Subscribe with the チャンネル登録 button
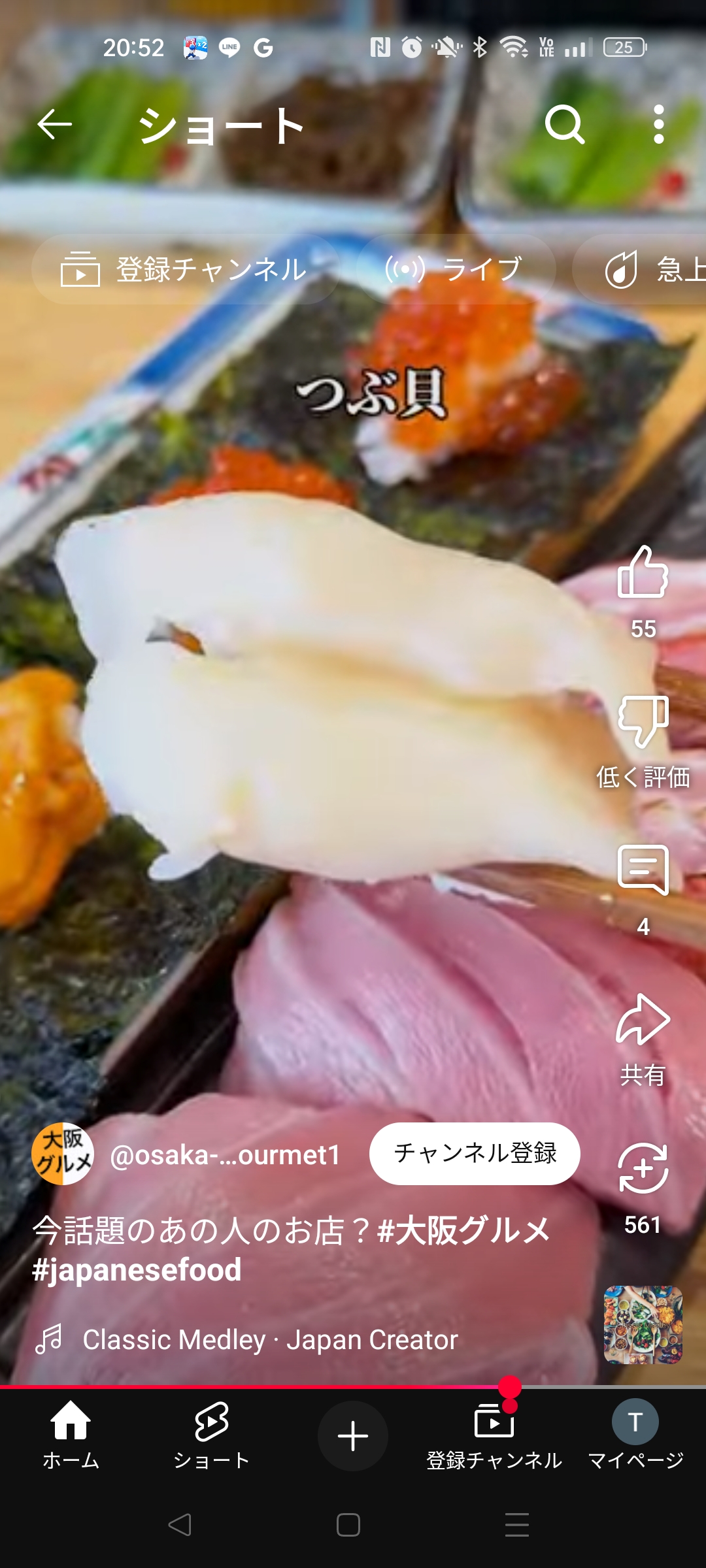706x1568 pixels. click(x=475, y=1153)
